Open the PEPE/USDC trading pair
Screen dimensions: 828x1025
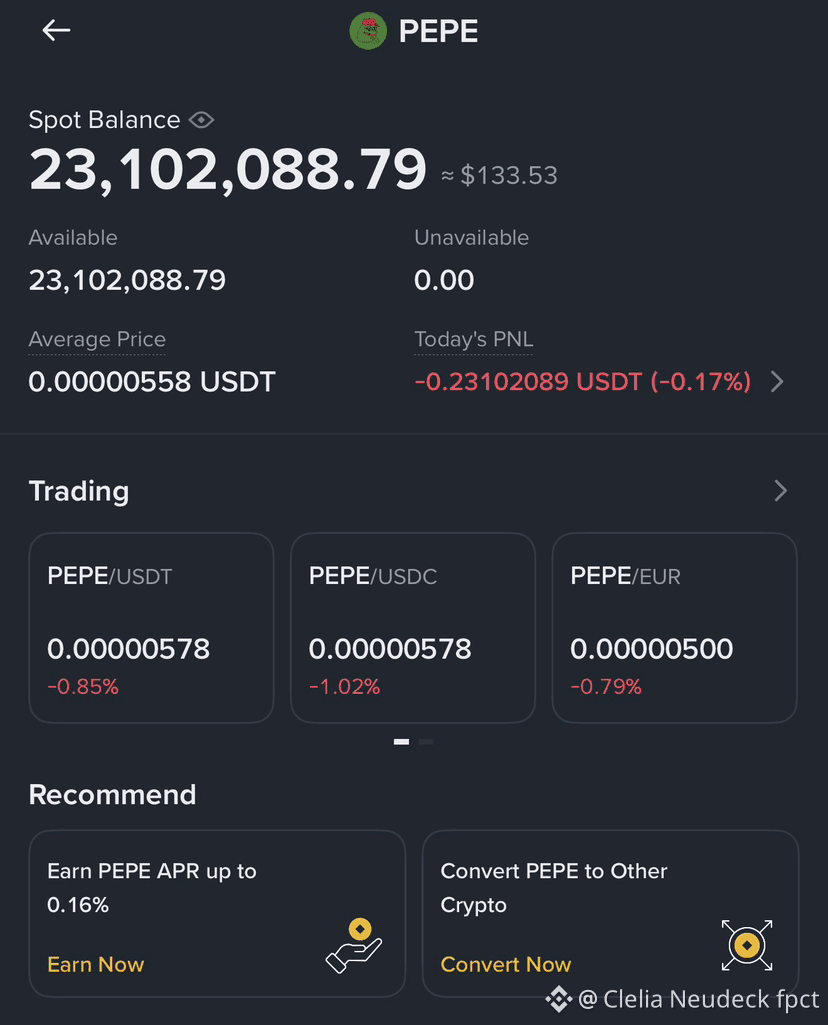[x=412, y=627]
